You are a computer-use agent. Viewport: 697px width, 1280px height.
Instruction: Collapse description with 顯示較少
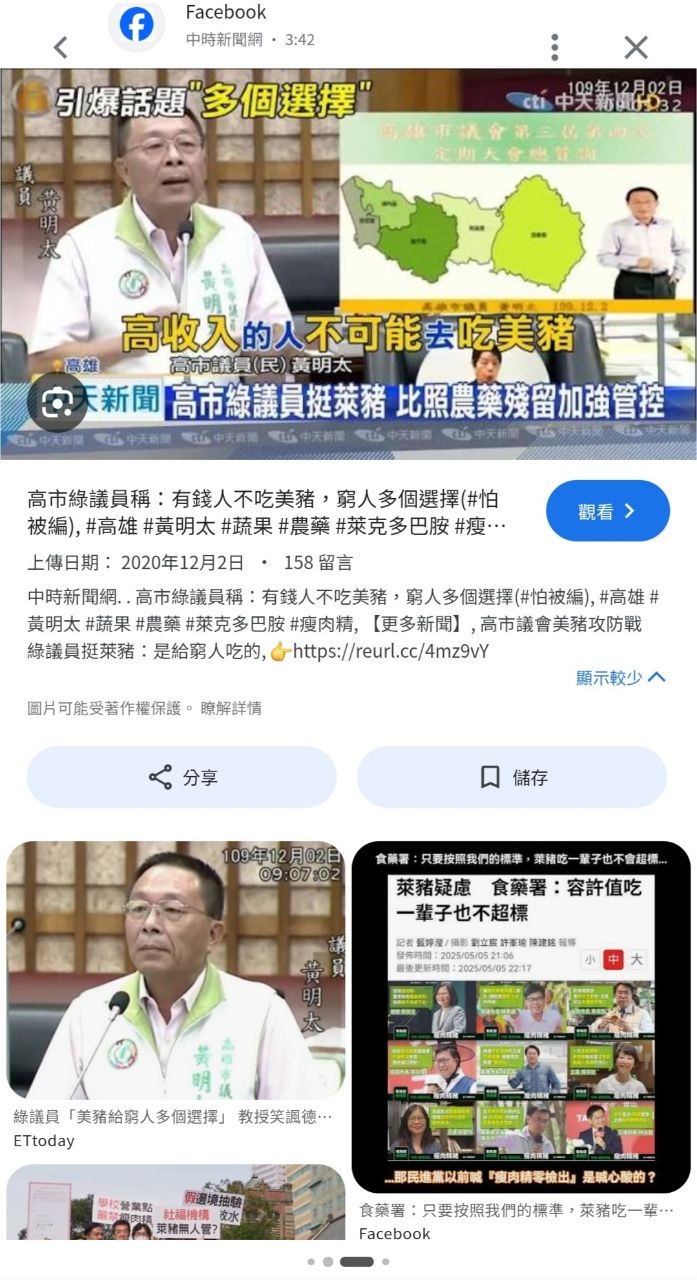[x=620, y=677]
